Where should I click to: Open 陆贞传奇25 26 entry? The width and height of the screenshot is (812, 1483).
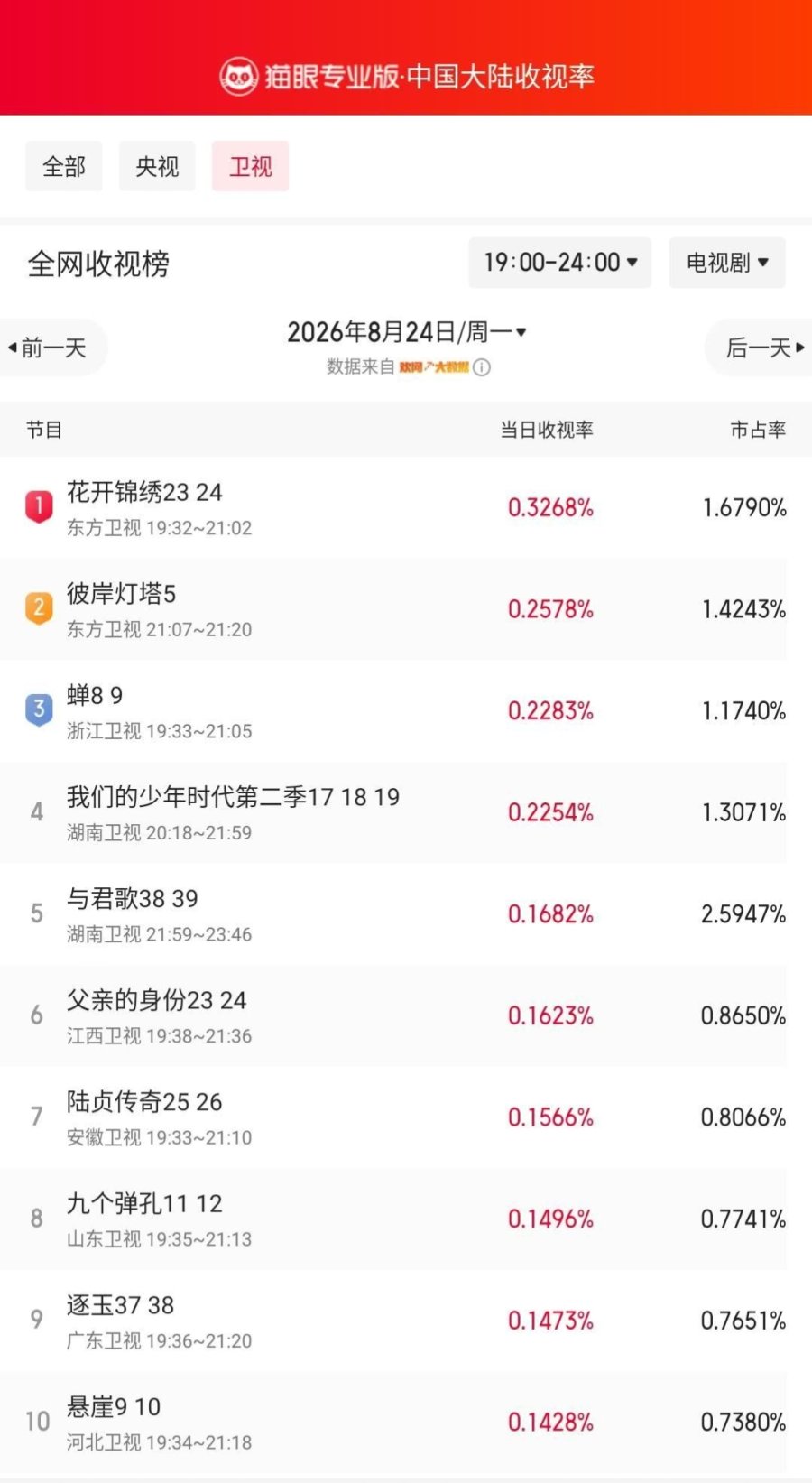tap(406, 1117)
